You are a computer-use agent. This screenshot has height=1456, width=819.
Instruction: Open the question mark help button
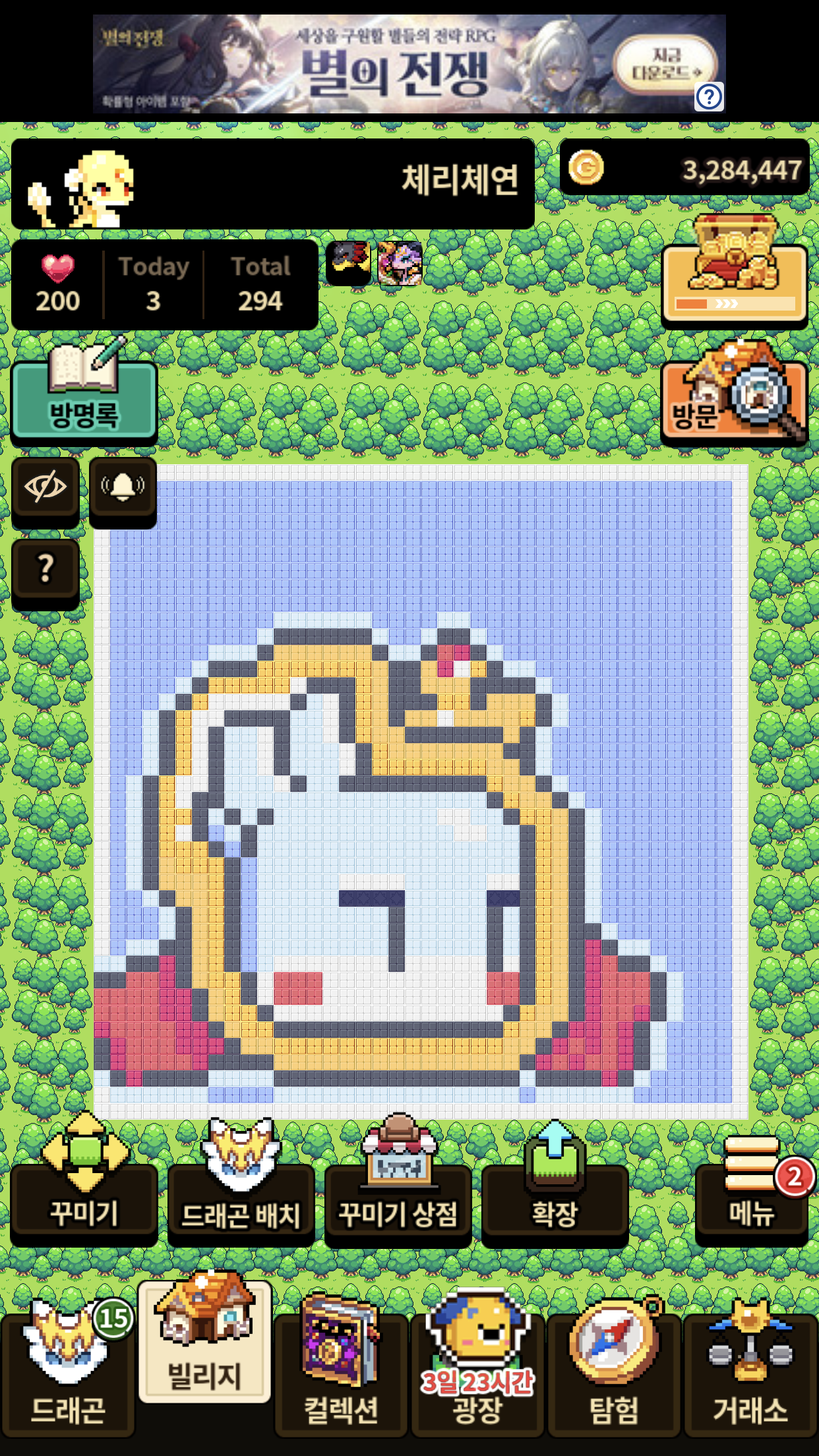point(45,569)
